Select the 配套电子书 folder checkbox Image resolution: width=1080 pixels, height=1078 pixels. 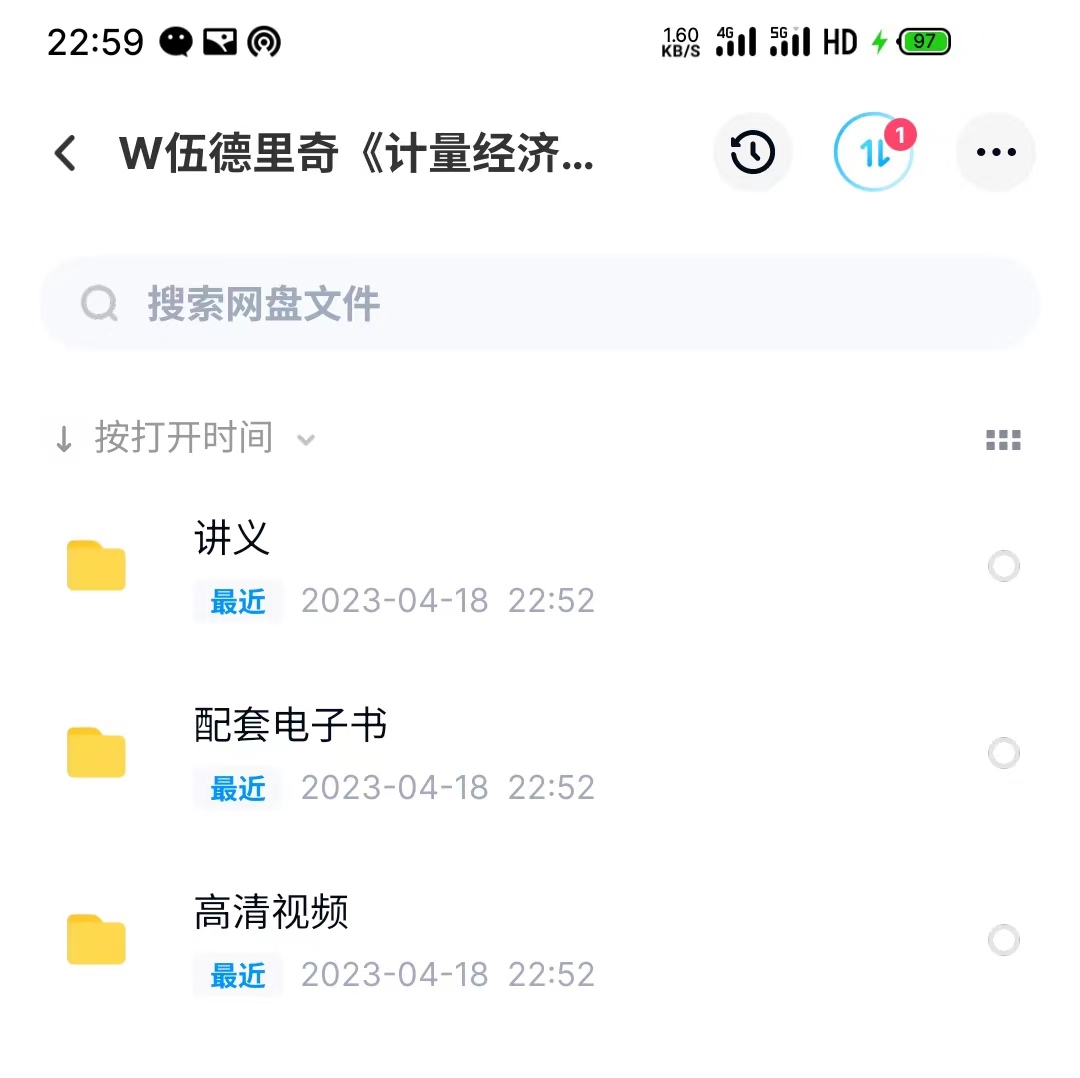pos(1003,753)
